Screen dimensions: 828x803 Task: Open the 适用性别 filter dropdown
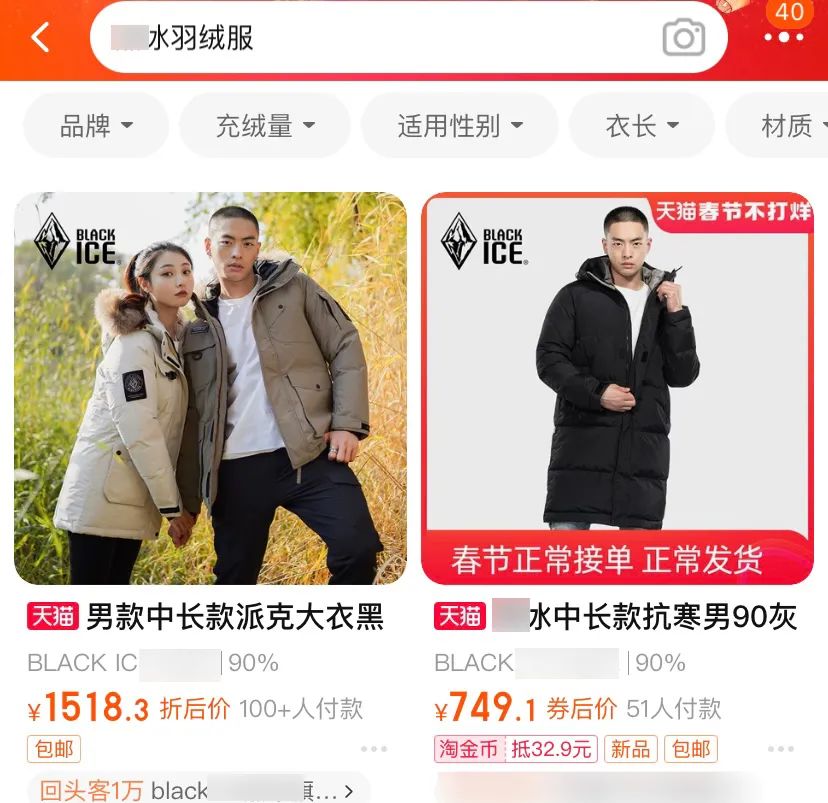click(460, 125)
